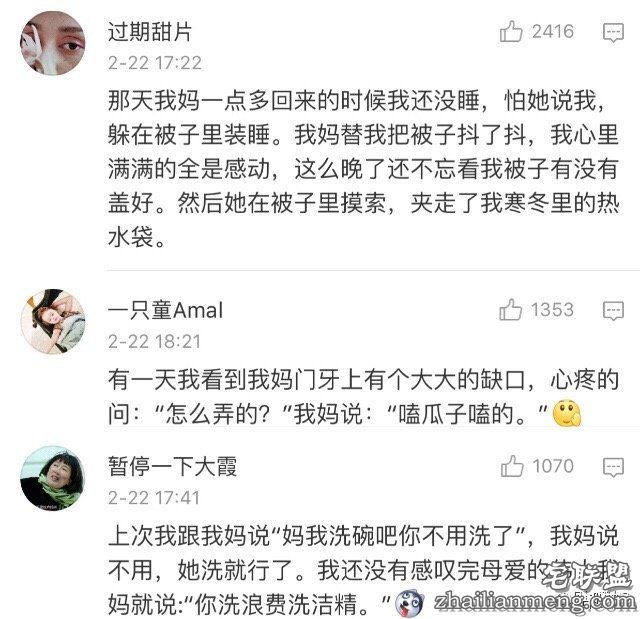Viewport: 640px width, 619px height.
Task: Reply to 过期甜片's comment
Action: [x=613, y=33]
